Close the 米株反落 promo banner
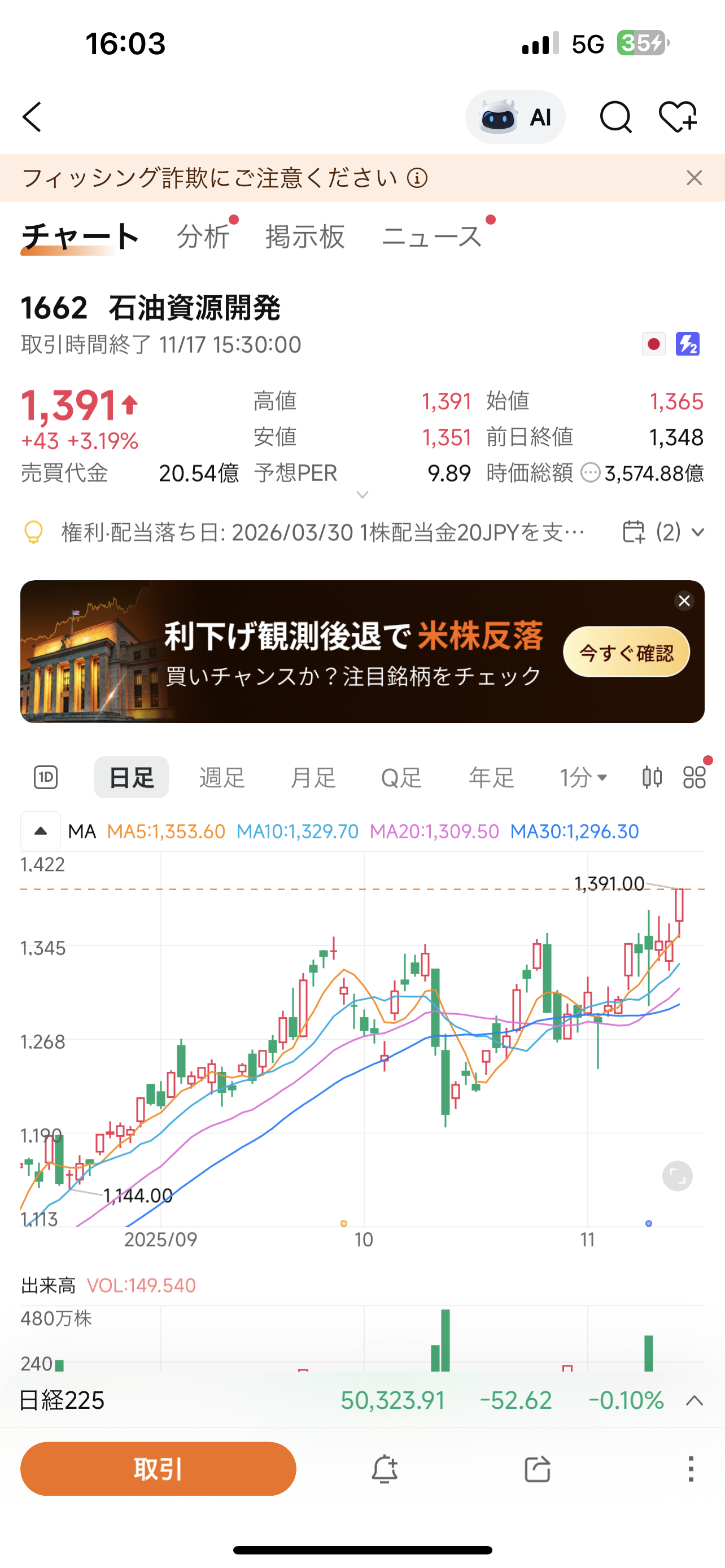 pyautogui.click(x=684, y=601)
